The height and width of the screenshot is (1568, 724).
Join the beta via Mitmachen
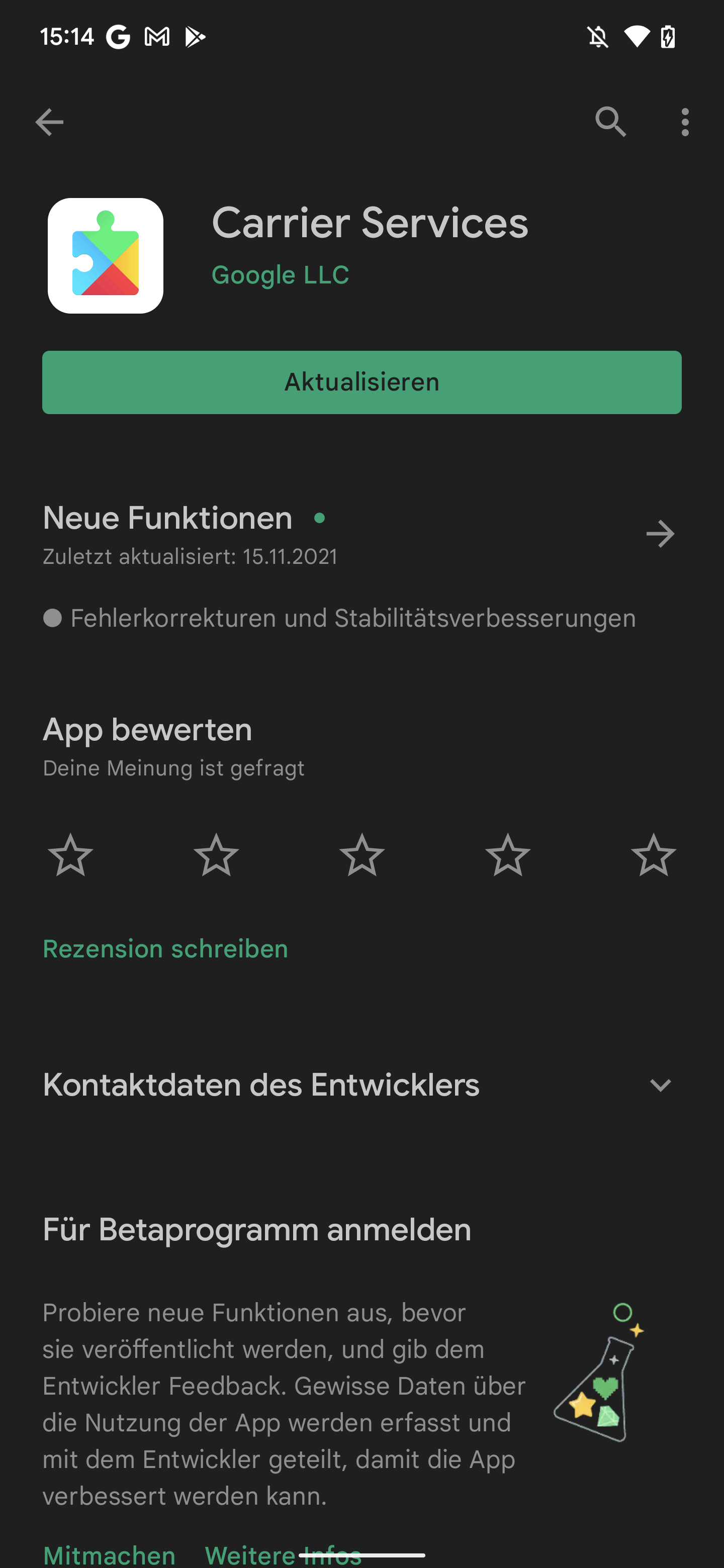pyautogui.click(x=110, y=1554)
